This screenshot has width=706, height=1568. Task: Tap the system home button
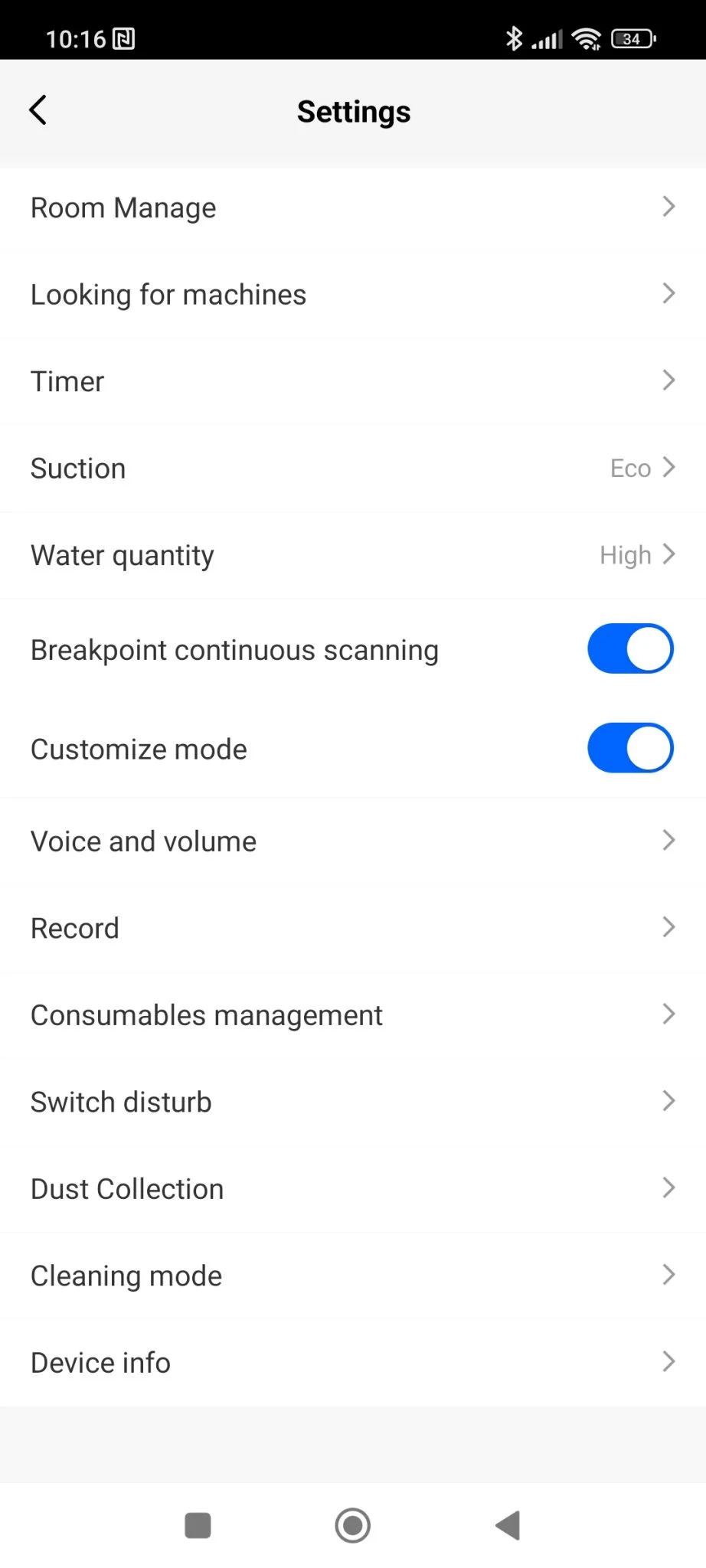coord(352,1525)
